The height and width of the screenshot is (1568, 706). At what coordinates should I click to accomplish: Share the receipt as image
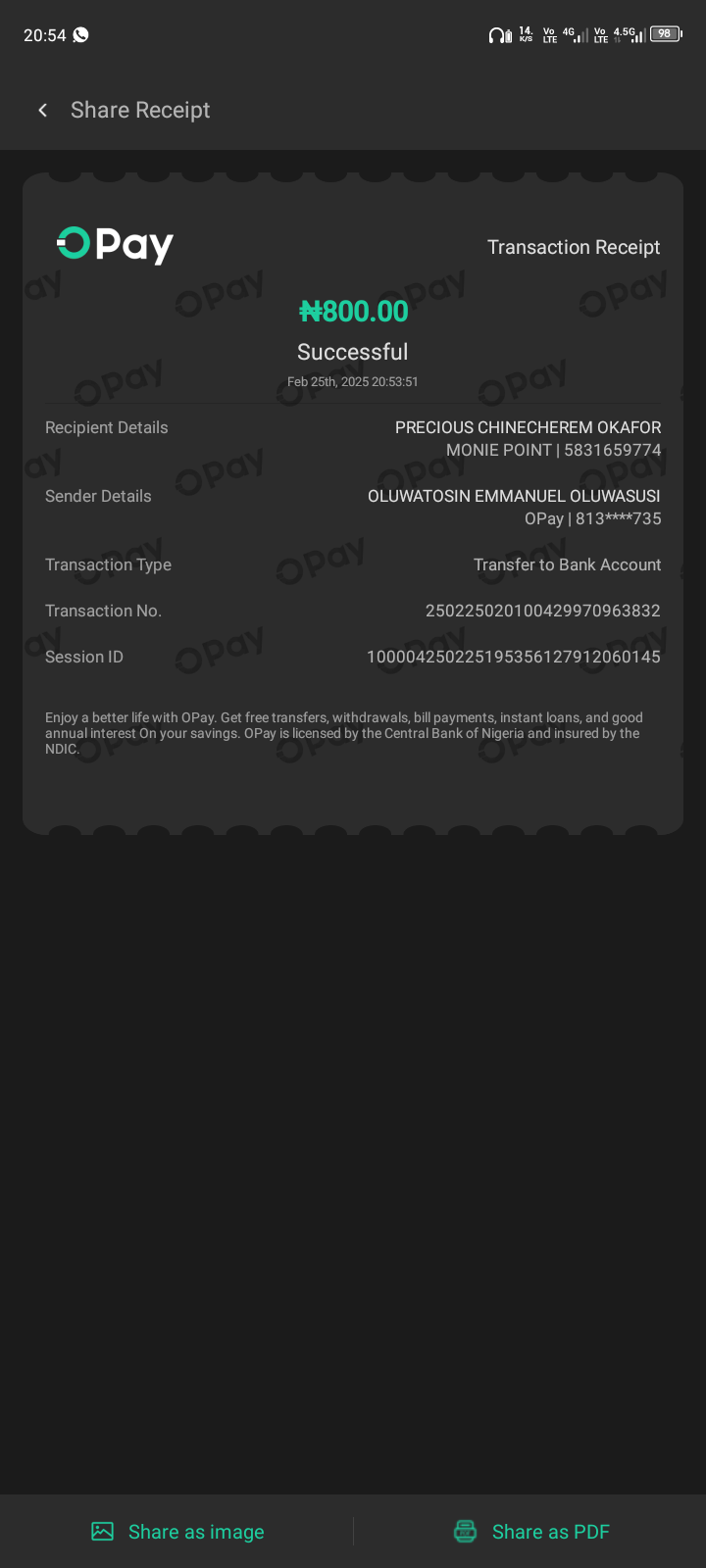(x=177, y=1532)
